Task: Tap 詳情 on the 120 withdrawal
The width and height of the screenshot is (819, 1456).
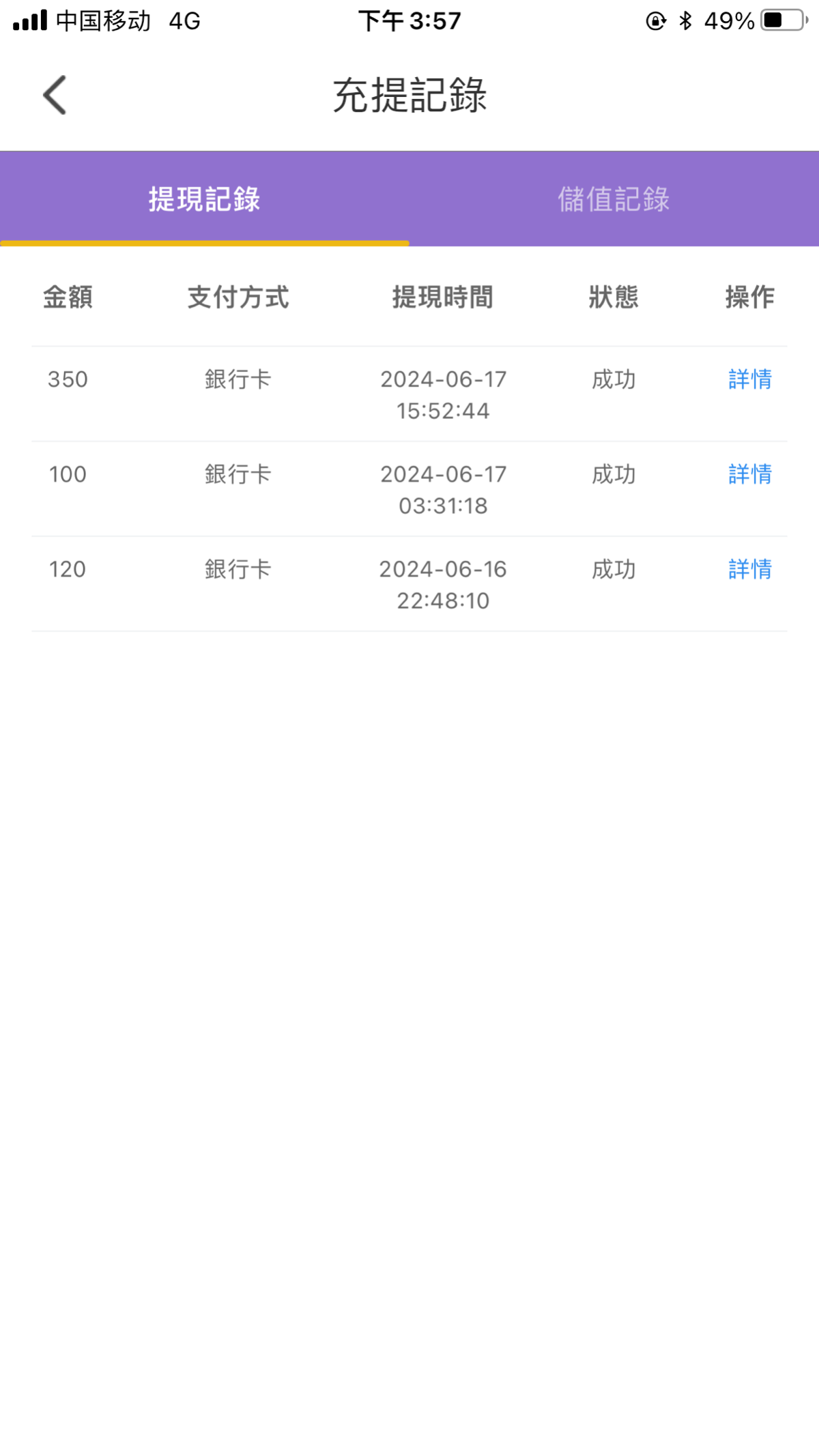Action: (749, 569)
